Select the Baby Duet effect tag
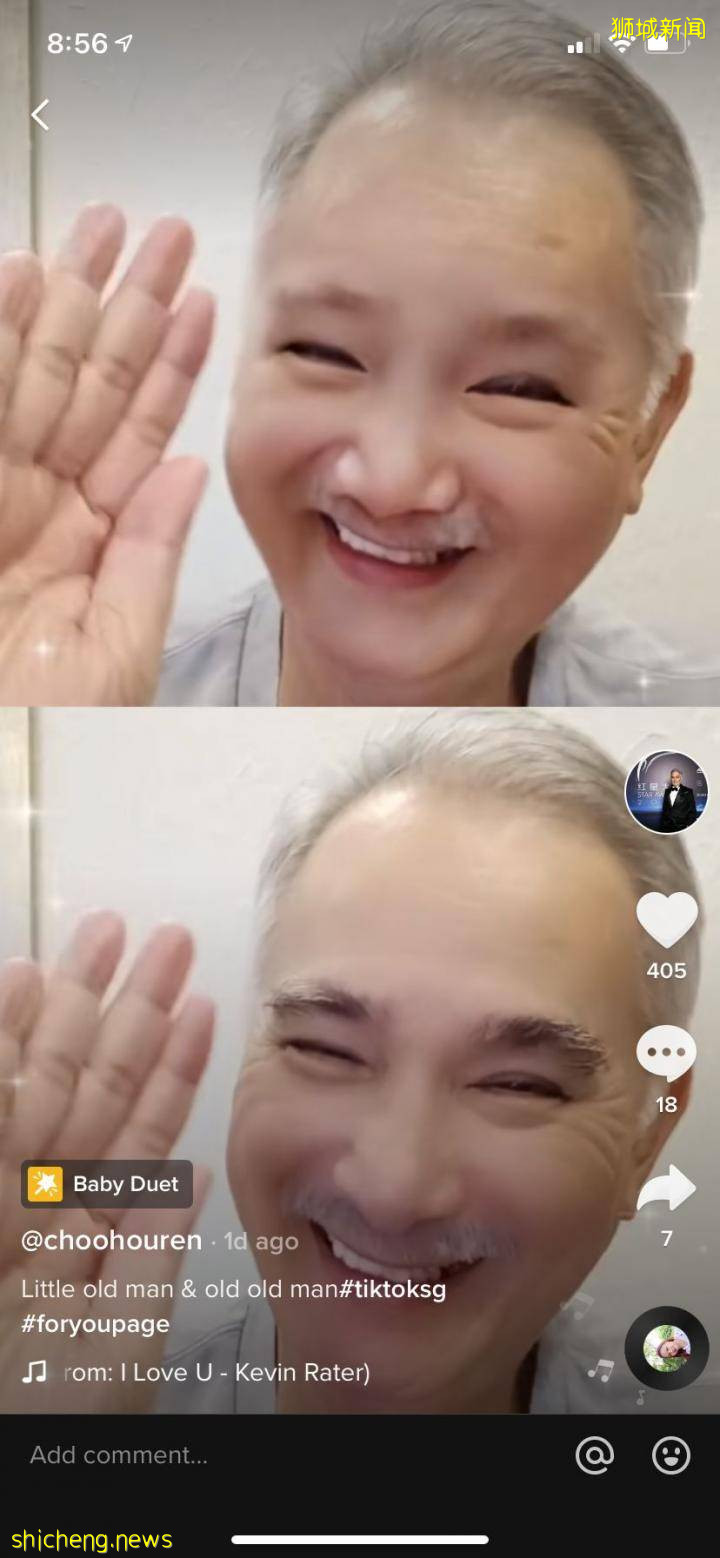Viewport: 720px width, 1558px height. (x=106, y=1183)
